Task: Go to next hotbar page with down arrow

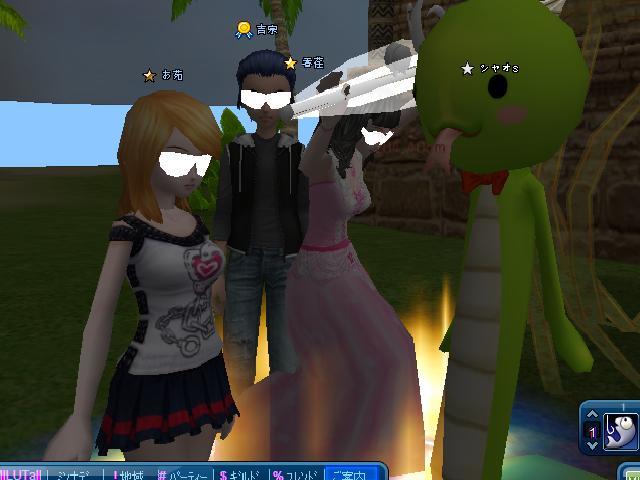Action: (x=592, y=445)
